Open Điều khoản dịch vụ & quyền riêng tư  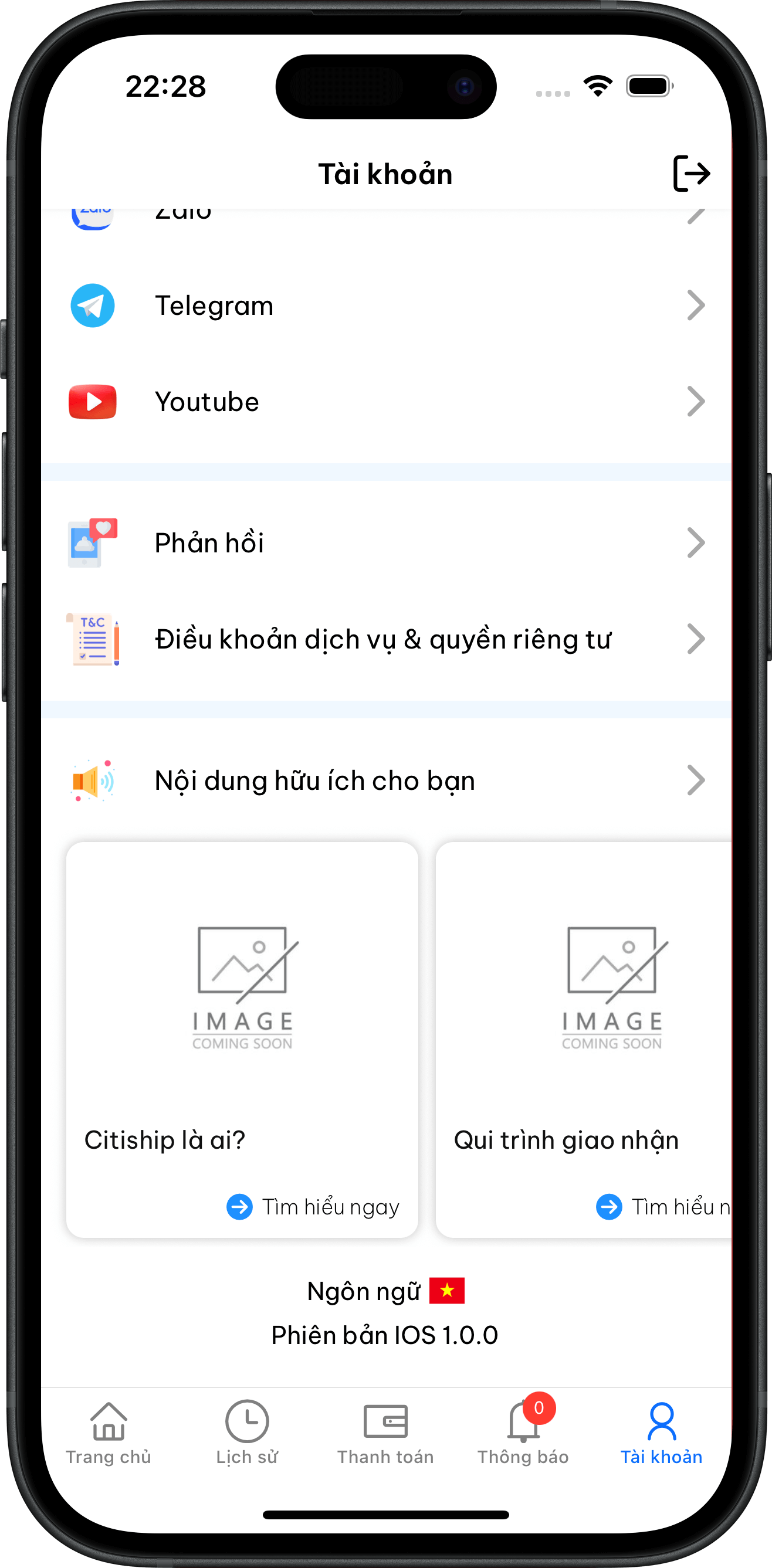[386, 639]
